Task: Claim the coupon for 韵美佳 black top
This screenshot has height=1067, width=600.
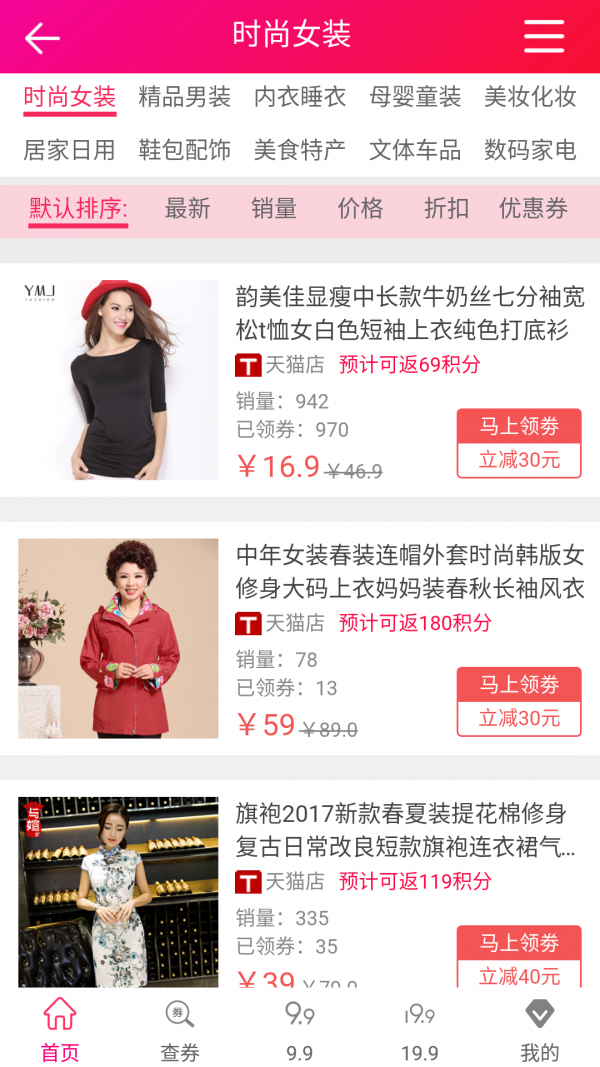Action: pyautogui.click(x=519, y=443)
